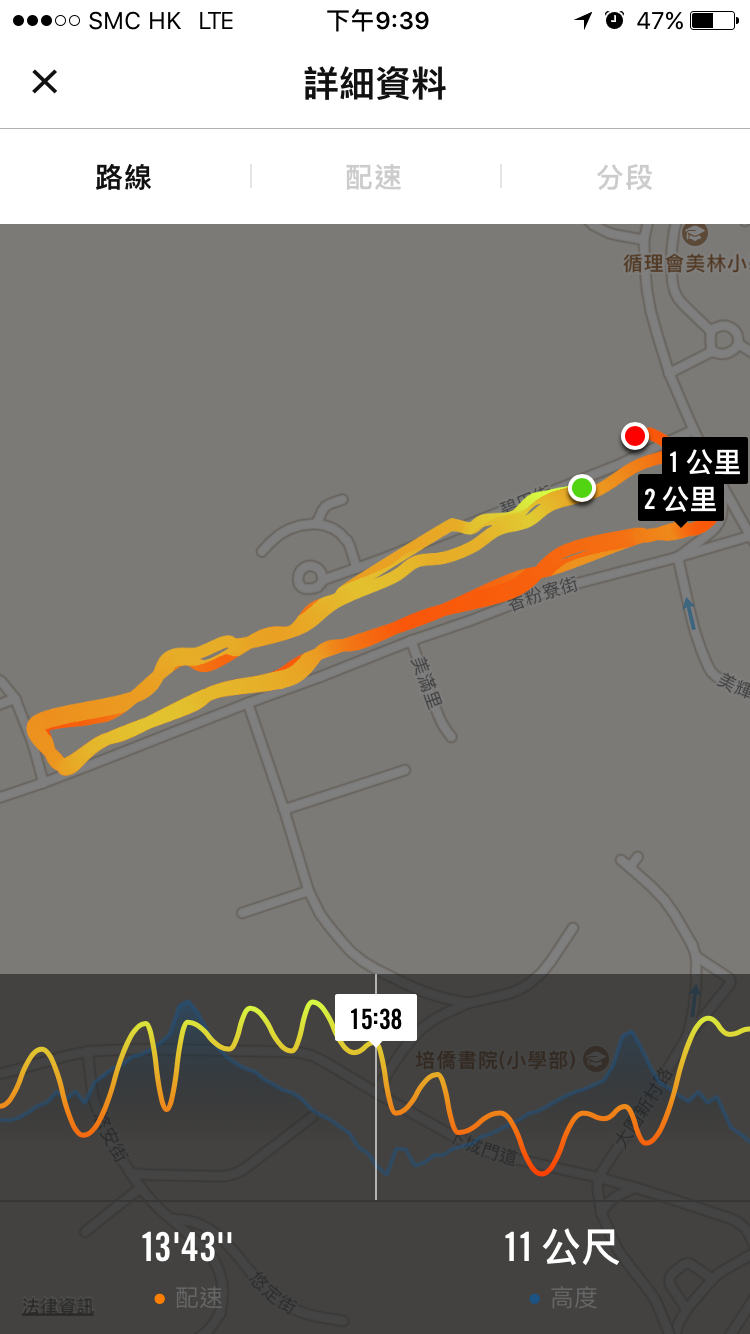This screenshot has height=1334, width=750.
Task: Tap the 2 公里 map marker
Action: [680, 498]
